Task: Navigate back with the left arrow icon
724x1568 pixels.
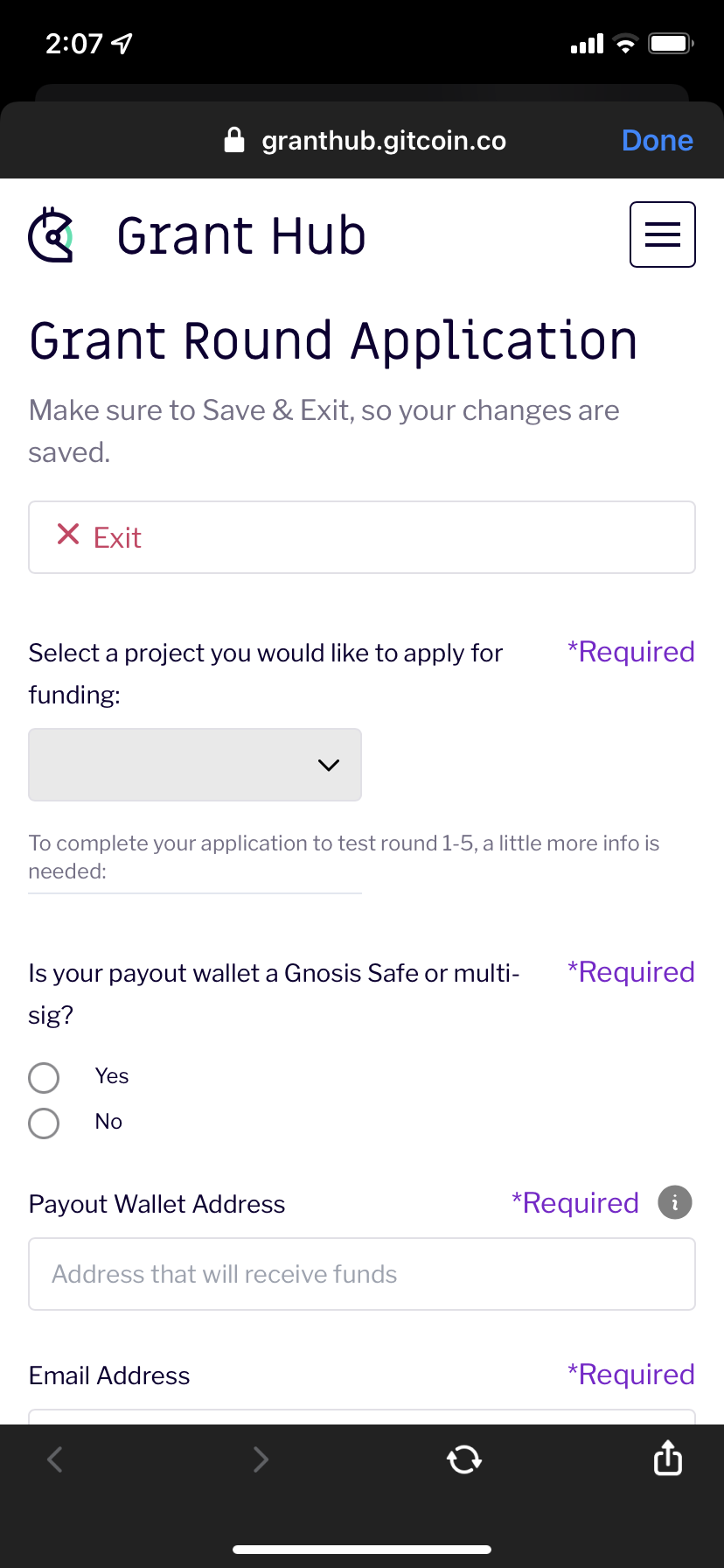Action: click(54, 1459)
